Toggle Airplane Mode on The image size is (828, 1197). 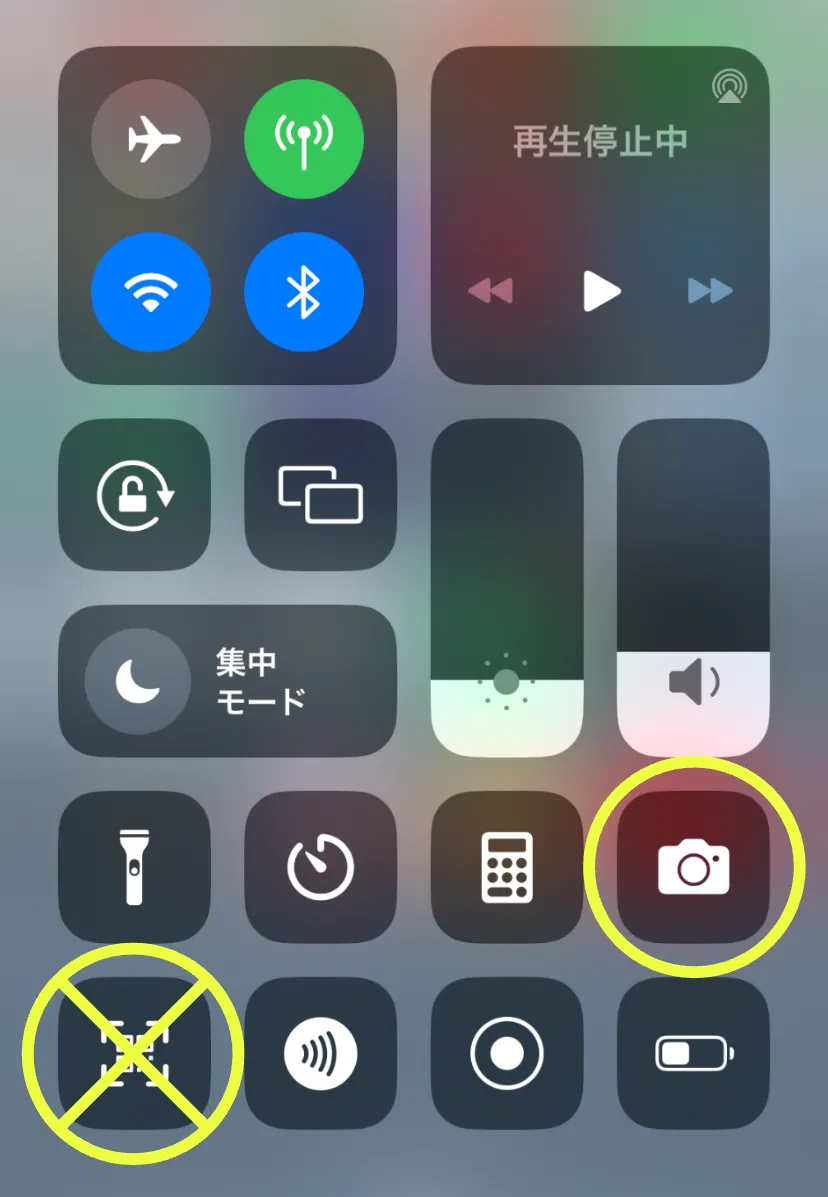(x=151, y=141)
